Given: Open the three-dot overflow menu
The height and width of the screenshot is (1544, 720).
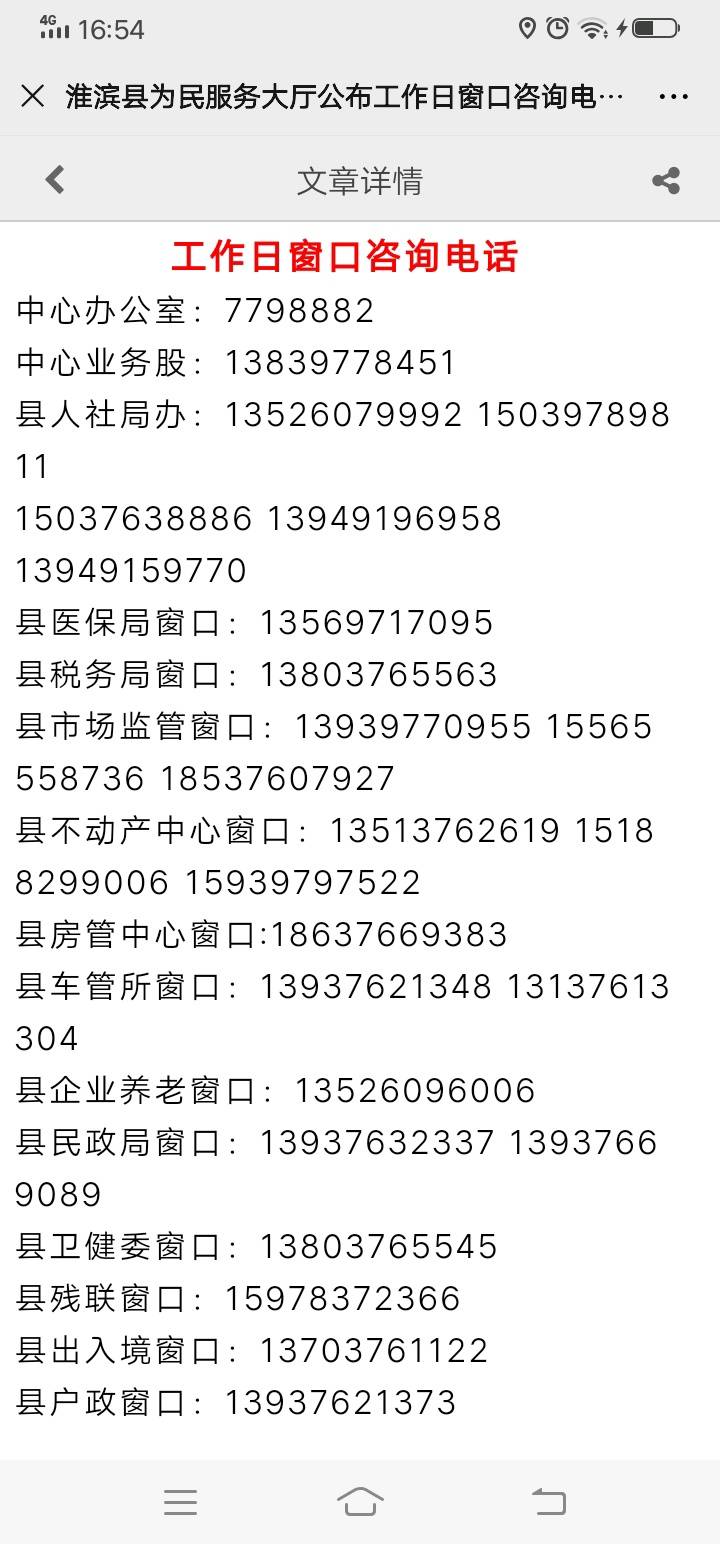Looking at the screenshot, I should pyautogui.click(x=674, y=97).
